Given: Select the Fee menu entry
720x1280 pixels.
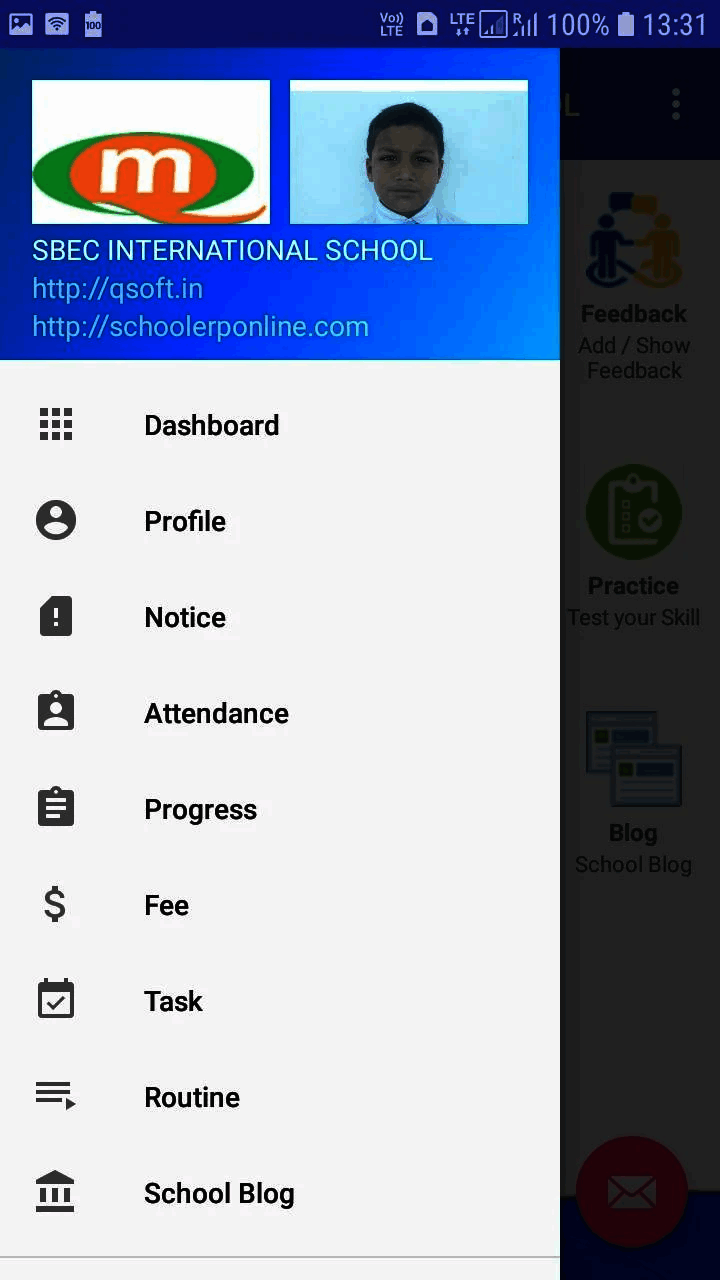Looking at the screenshot, I should pyautogui.click(x=166, y=905).
